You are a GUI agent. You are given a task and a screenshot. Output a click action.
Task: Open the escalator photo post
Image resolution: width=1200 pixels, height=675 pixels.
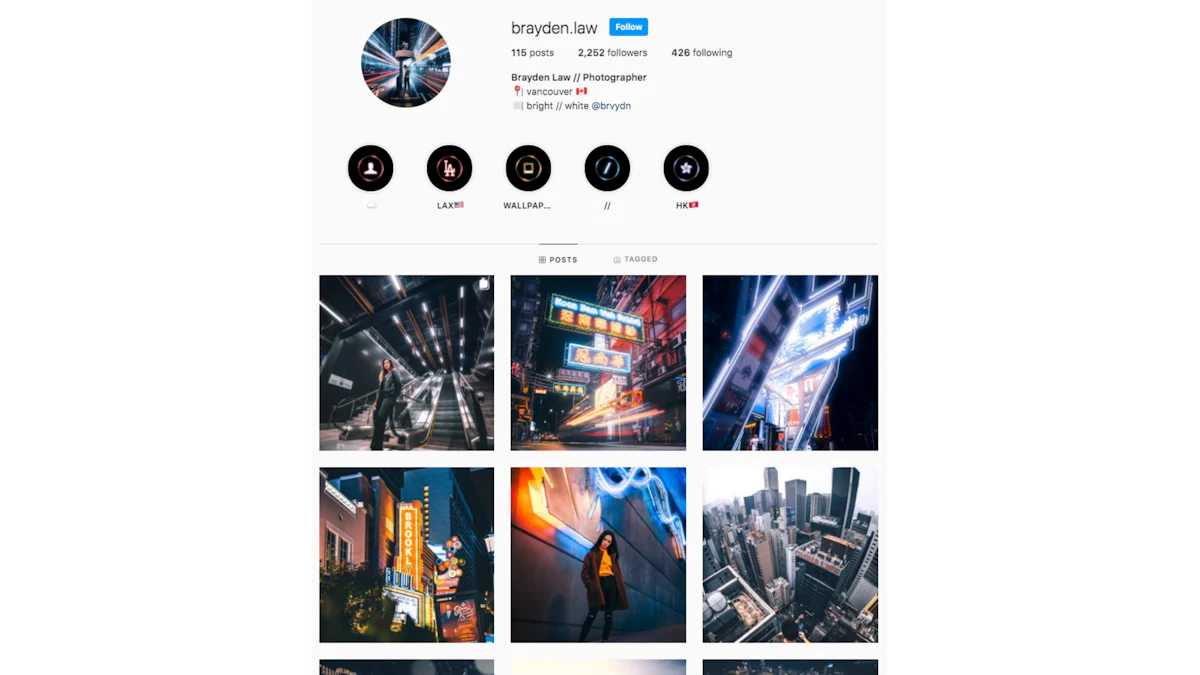pyautogui.click(x=406, y=363)
